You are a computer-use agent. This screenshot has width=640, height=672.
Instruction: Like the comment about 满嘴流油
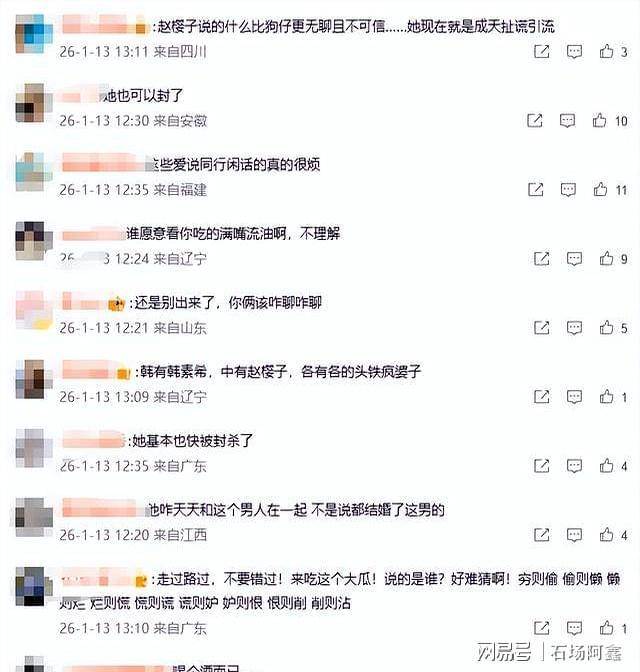tap(606, 258)
